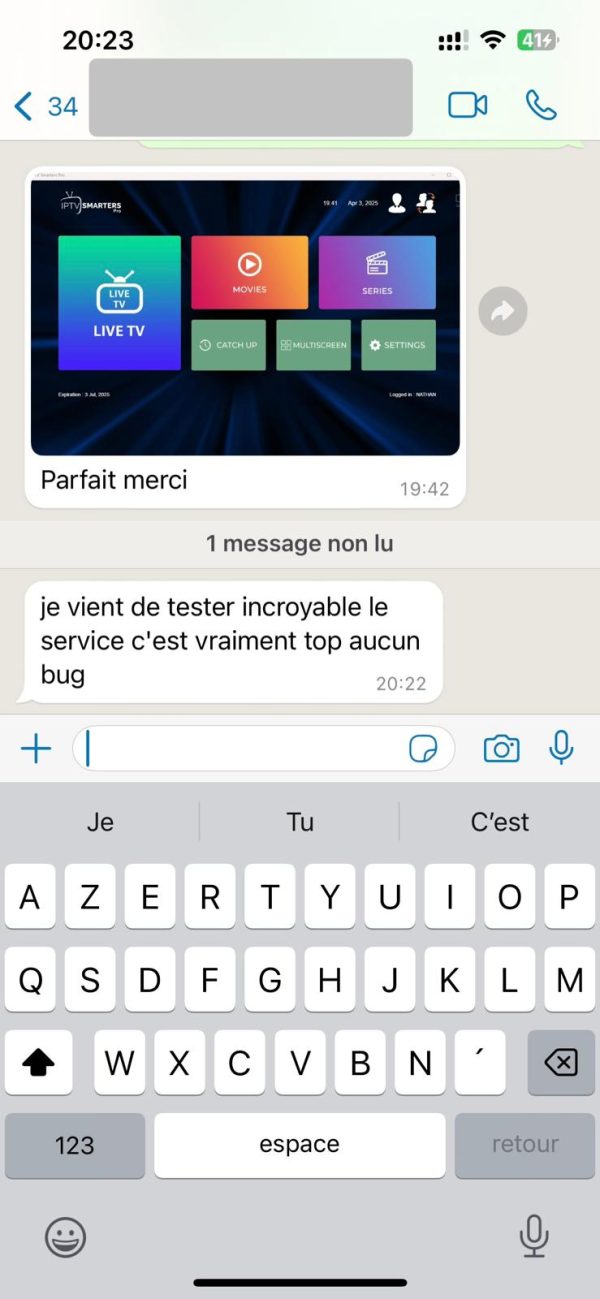Open the sticker picker
The image size is (600, 1299).
[x=424, y=748]
